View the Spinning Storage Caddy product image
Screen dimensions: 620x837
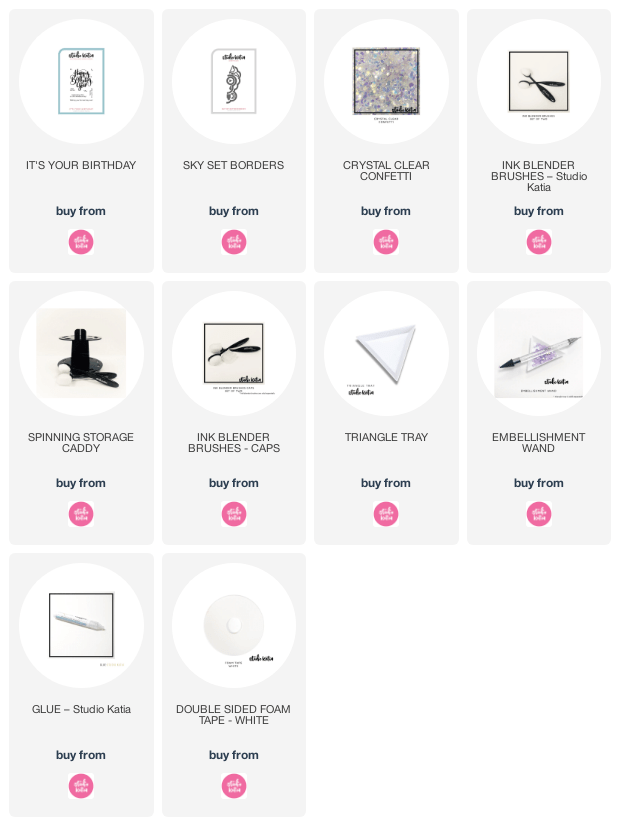click(x=81, y=353)
